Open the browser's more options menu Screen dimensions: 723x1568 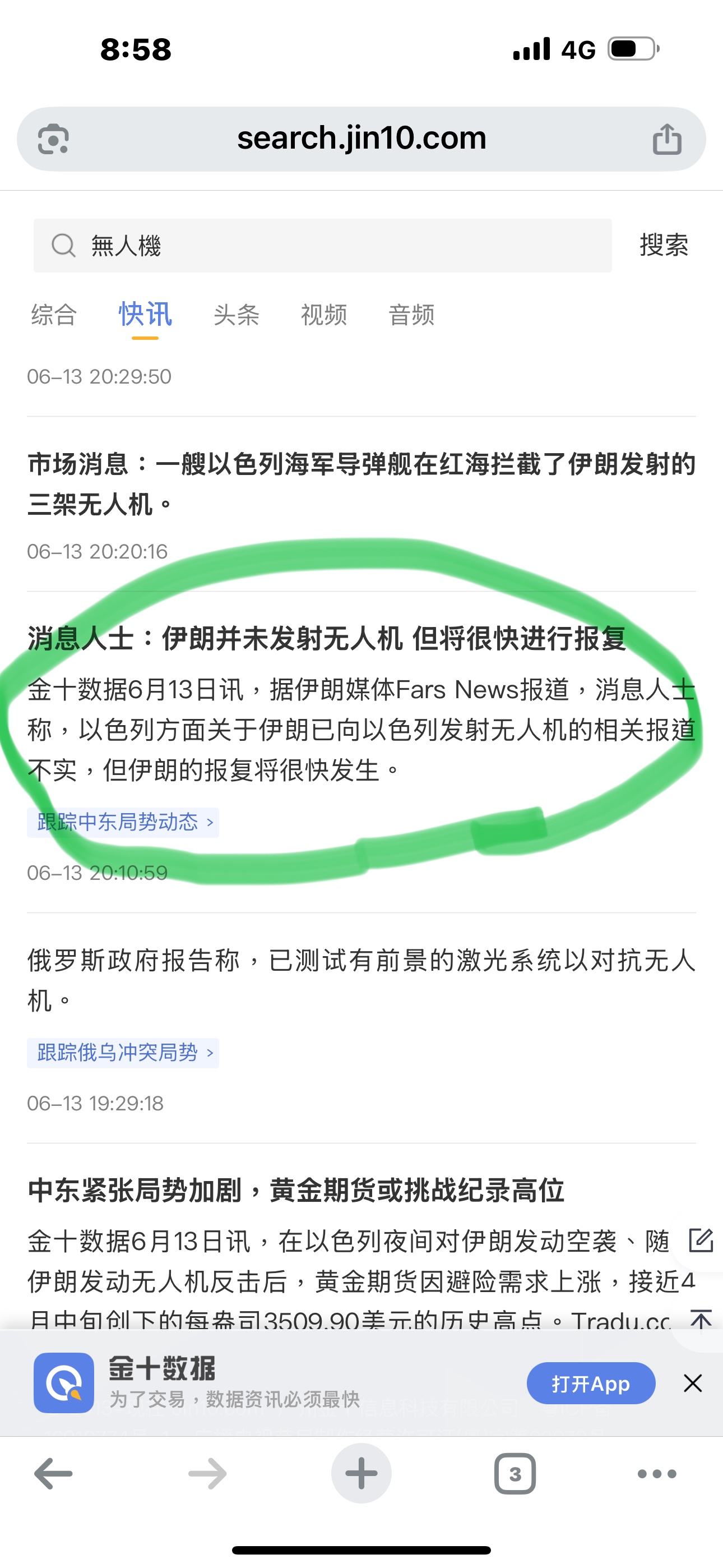click(657, 1474)
